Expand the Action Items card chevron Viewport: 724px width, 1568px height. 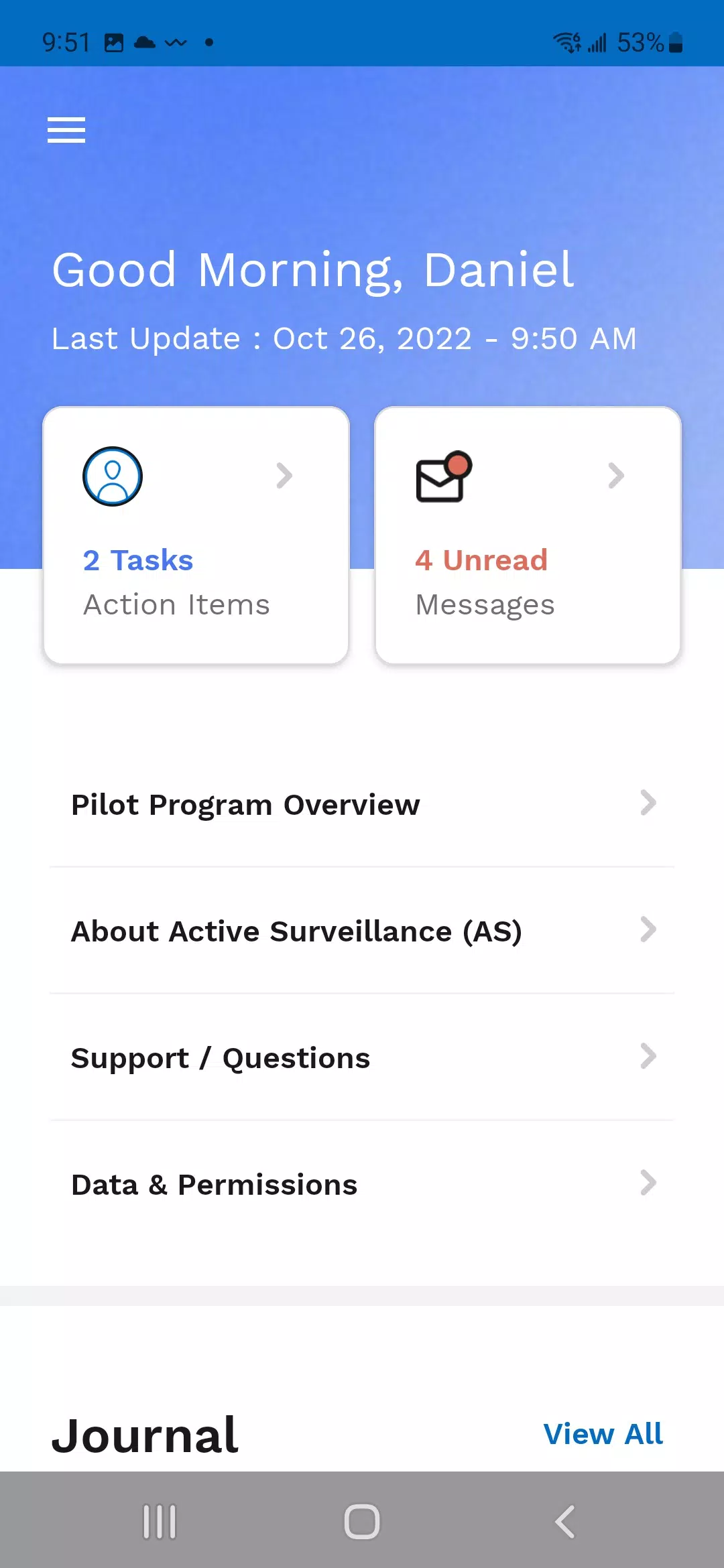point(284,475)
